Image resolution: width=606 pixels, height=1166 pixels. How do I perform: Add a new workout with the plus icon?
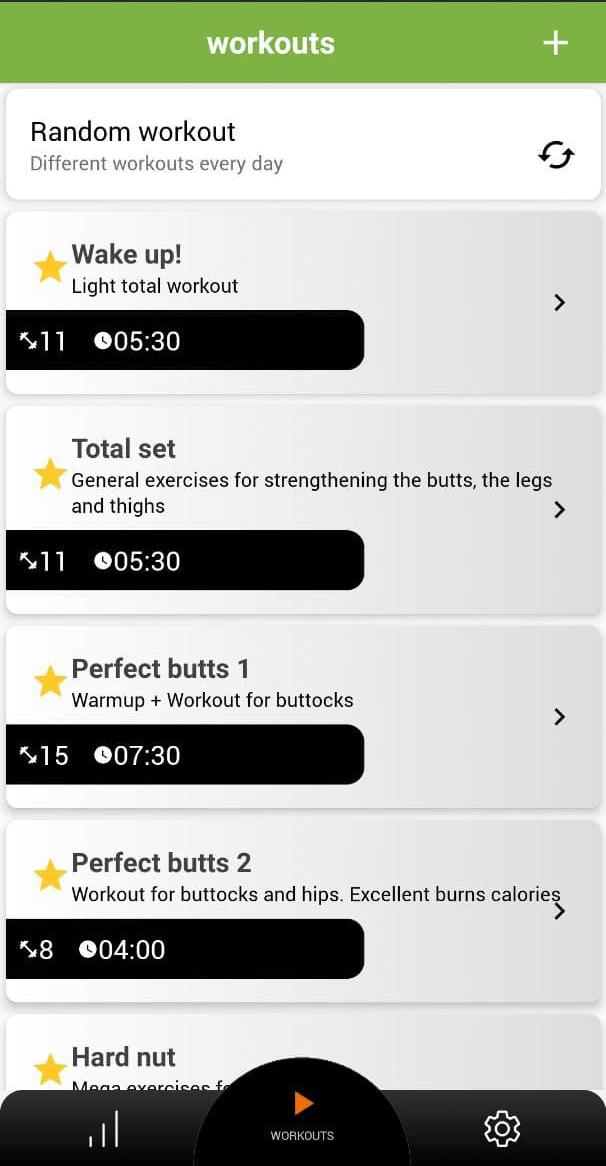point(555,43)
